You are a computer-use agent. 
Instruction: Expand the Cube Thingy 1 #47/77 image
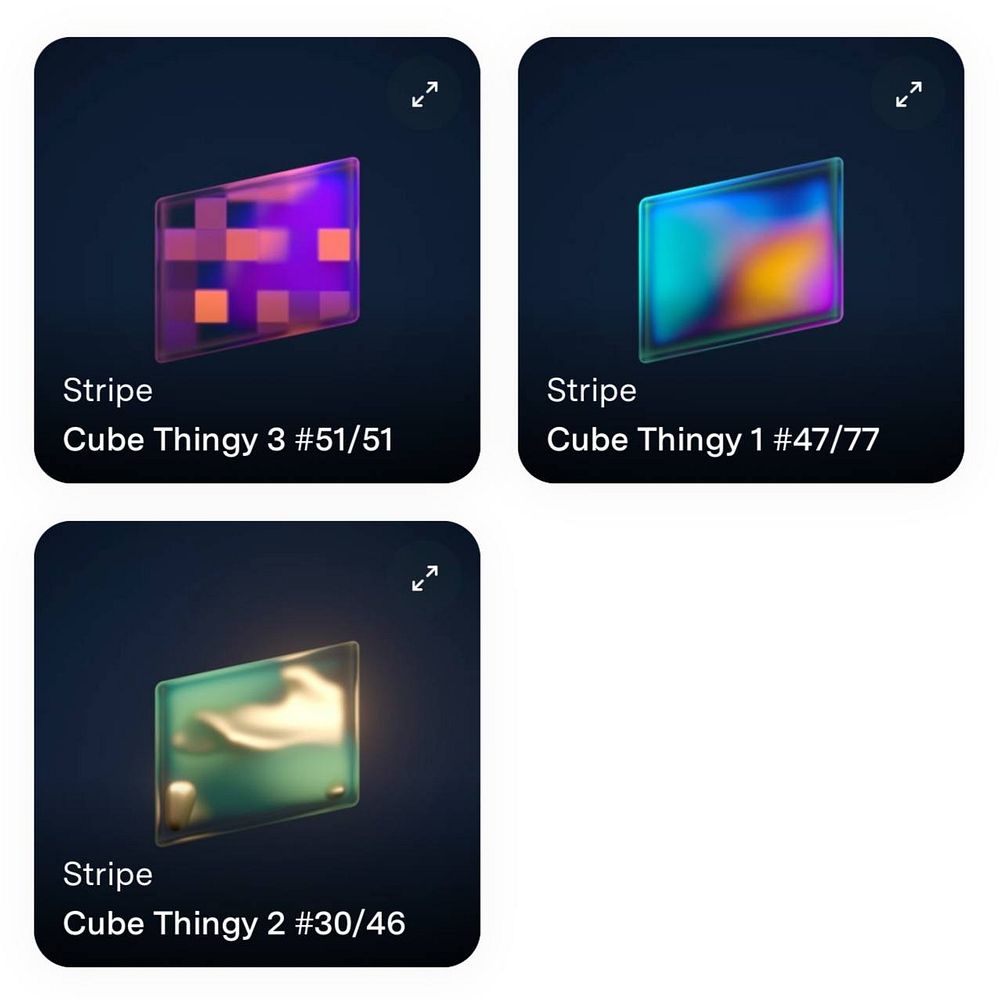908,95
